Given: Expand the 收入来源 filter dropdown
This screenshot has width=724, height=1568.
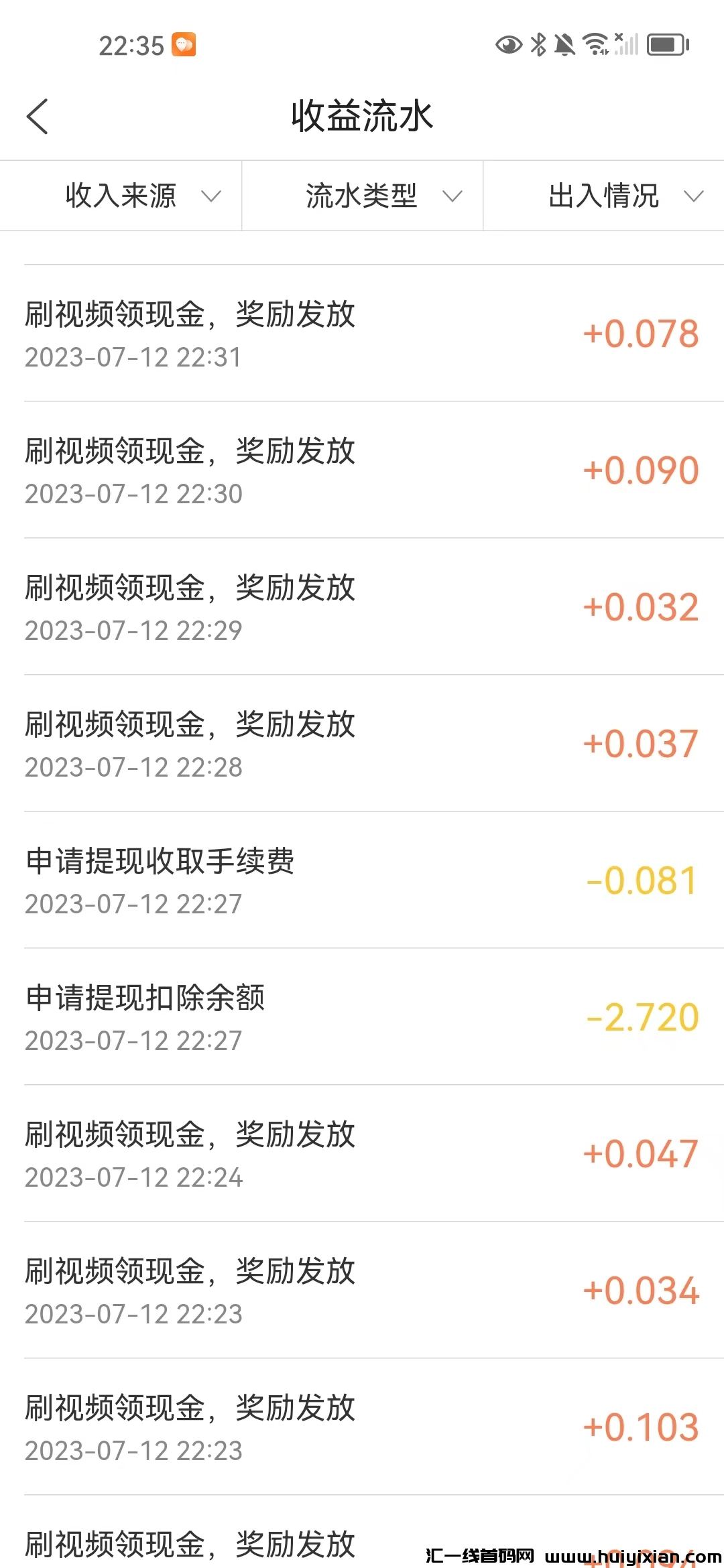Looking at the screenshot, I should point(142,196).
